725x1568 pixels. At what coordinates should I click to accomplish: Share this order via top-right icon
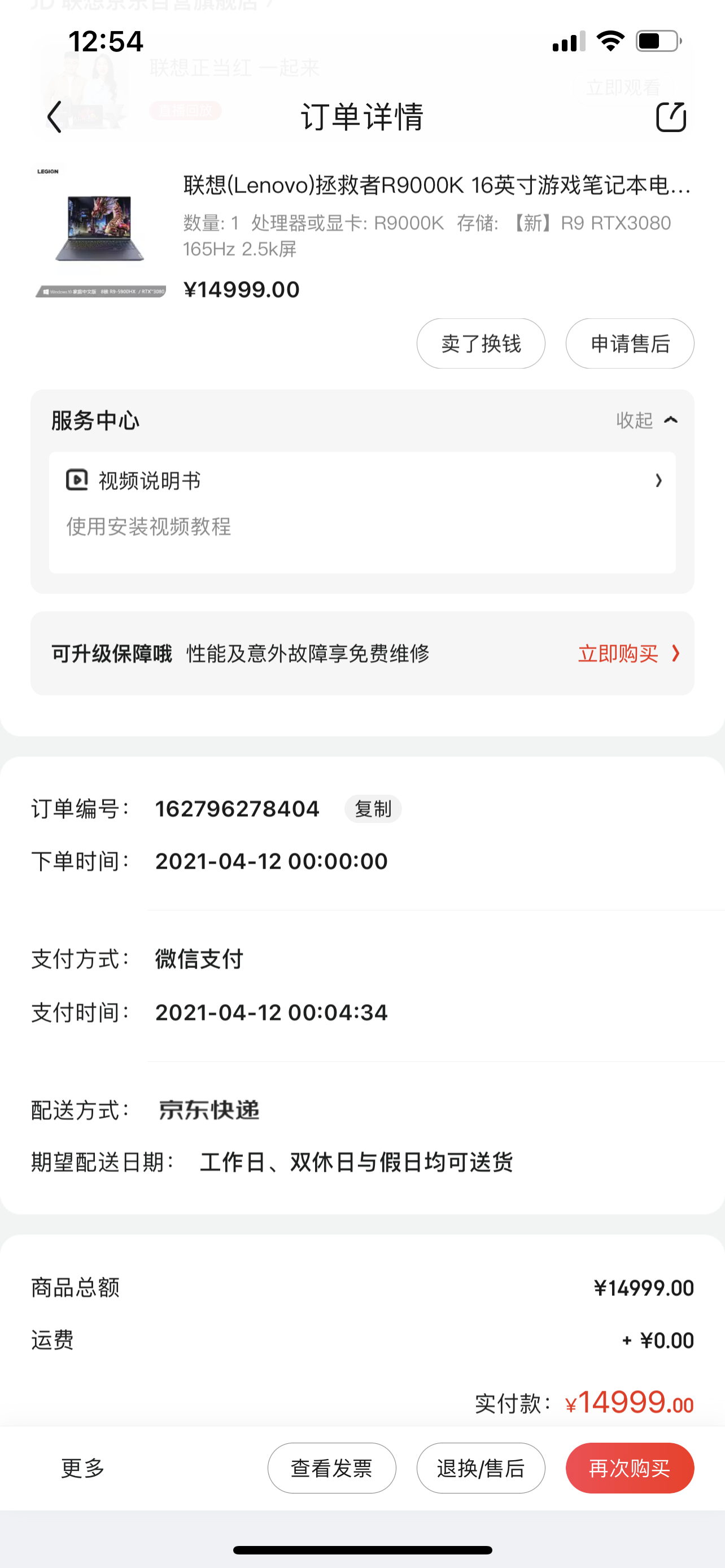[671, 117]
